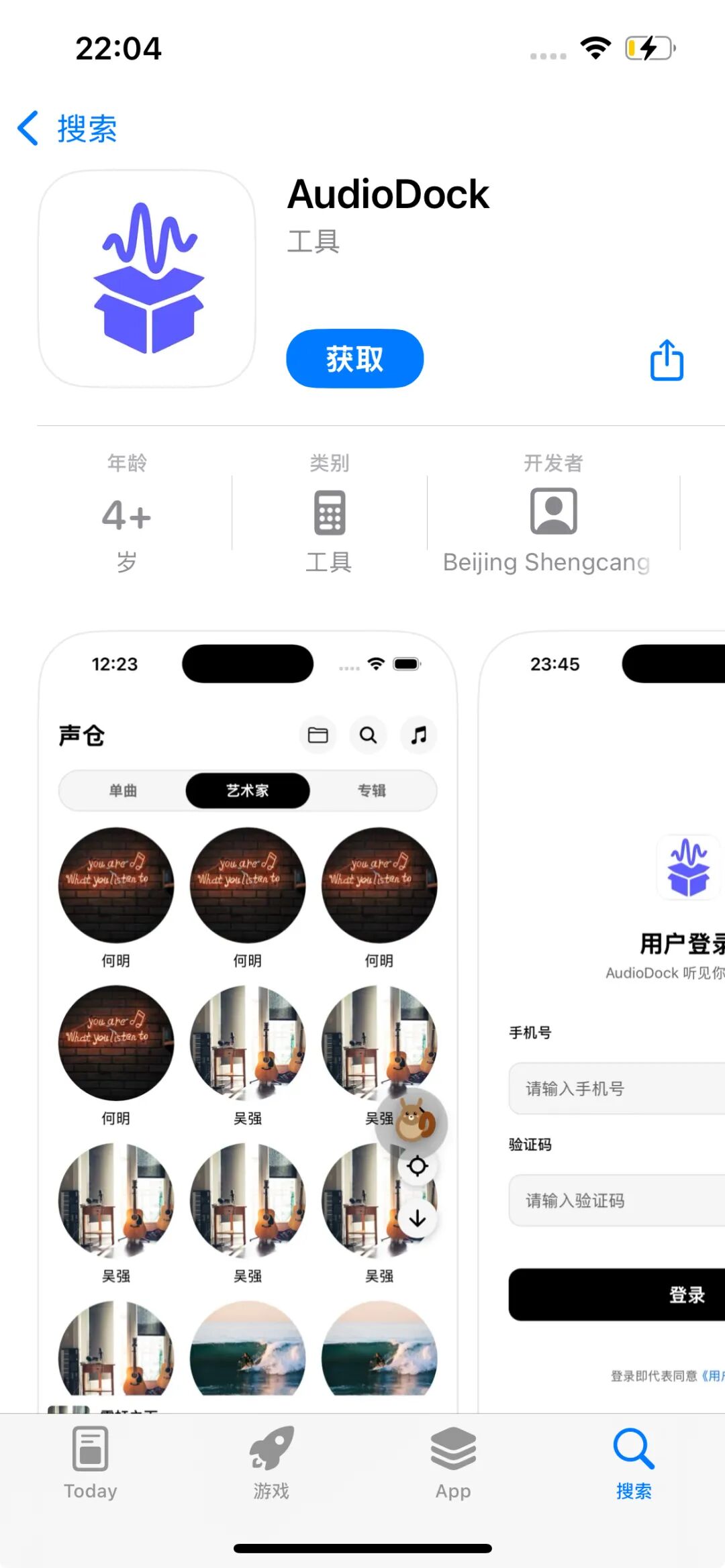The image size is (725, 1568).
Task: Switch to the 游戏 tab
Action: (x=271, y=1463)
